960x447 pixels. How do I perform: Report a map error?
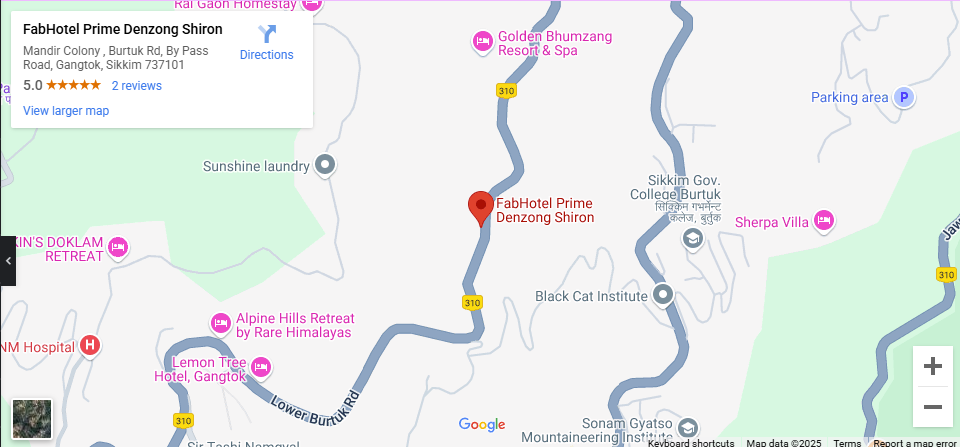click(915, 442)
